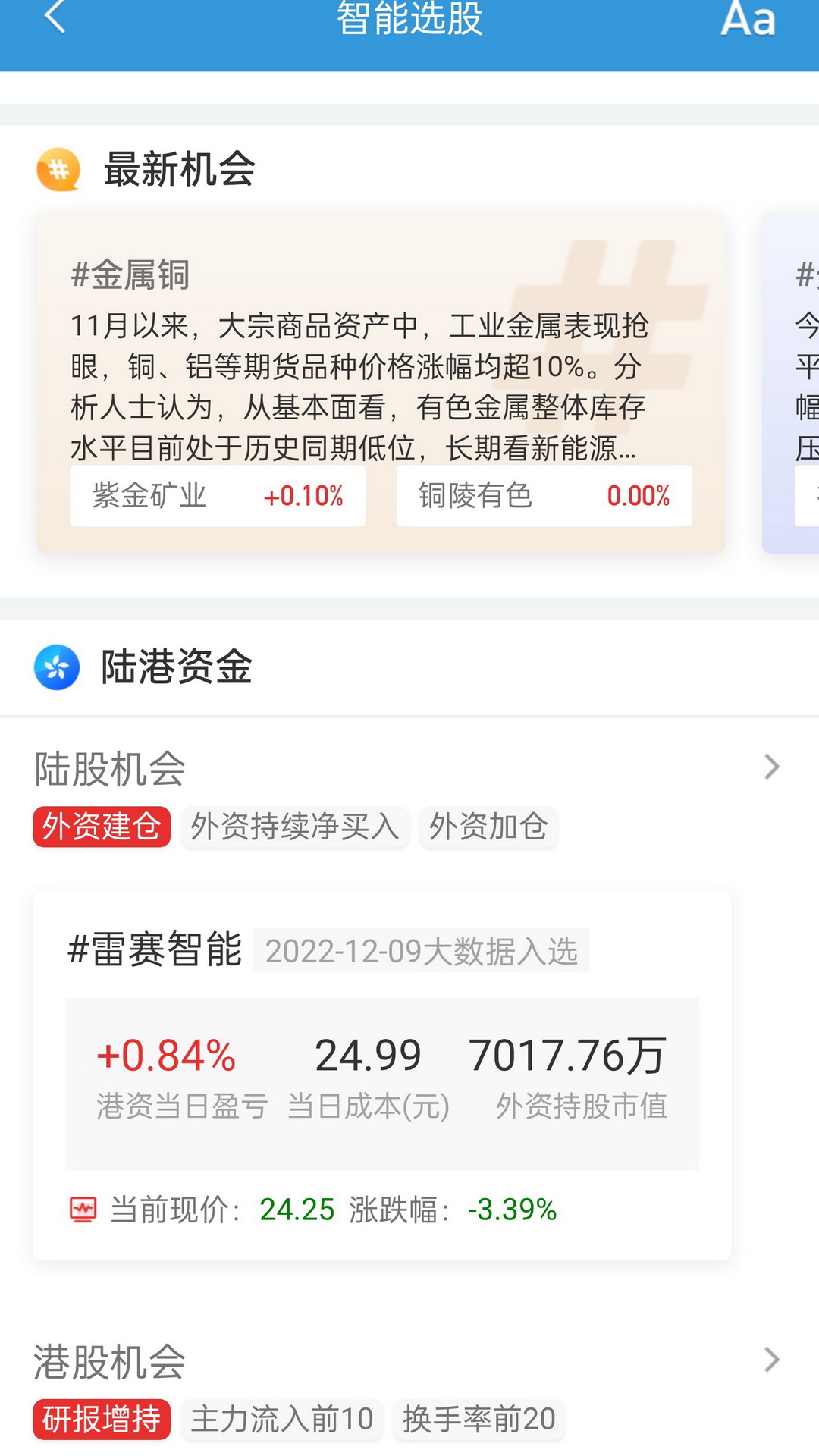
Task: Open the #金属铜 opportunity card
Action: point(381,383)
